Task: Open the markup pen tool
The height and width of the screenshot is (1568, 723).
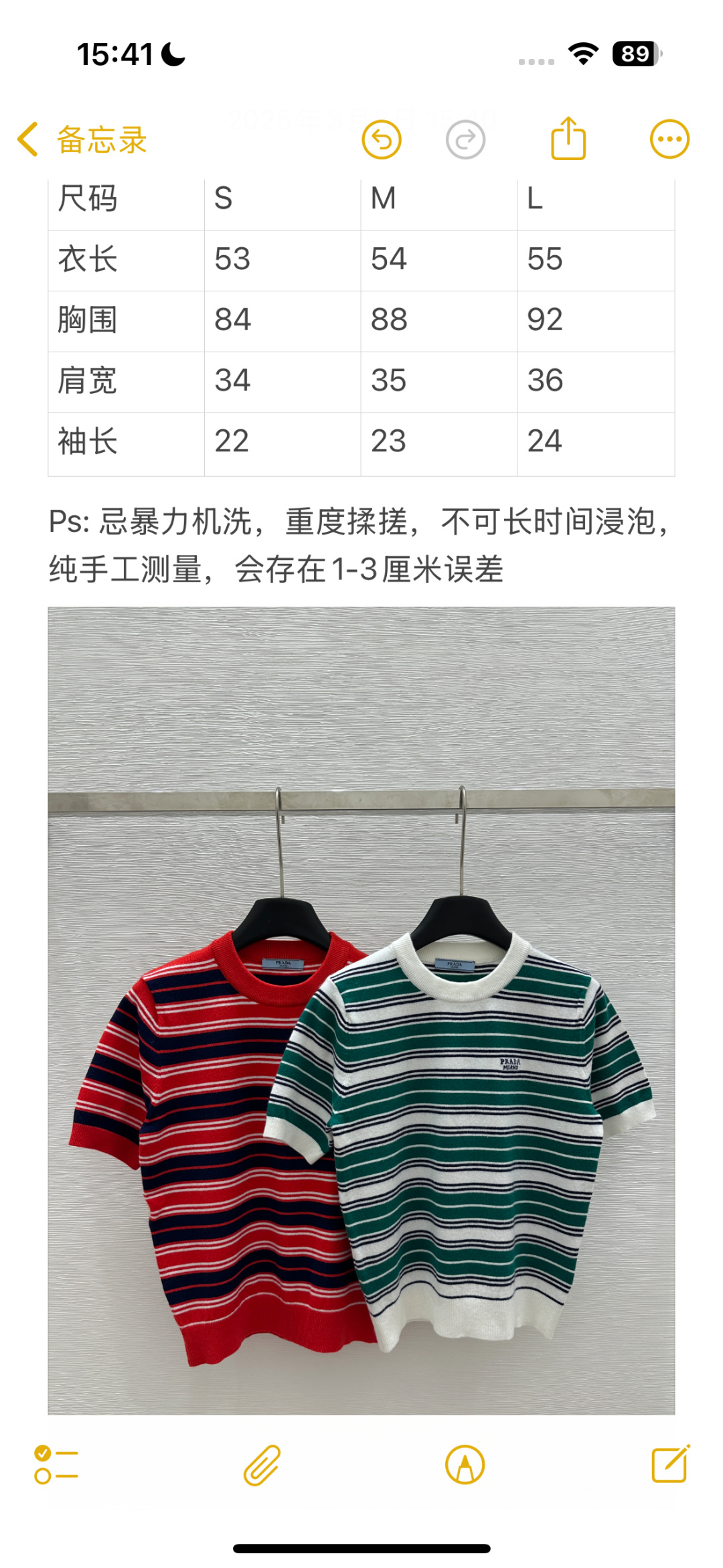Action: tap(465, 1465)
